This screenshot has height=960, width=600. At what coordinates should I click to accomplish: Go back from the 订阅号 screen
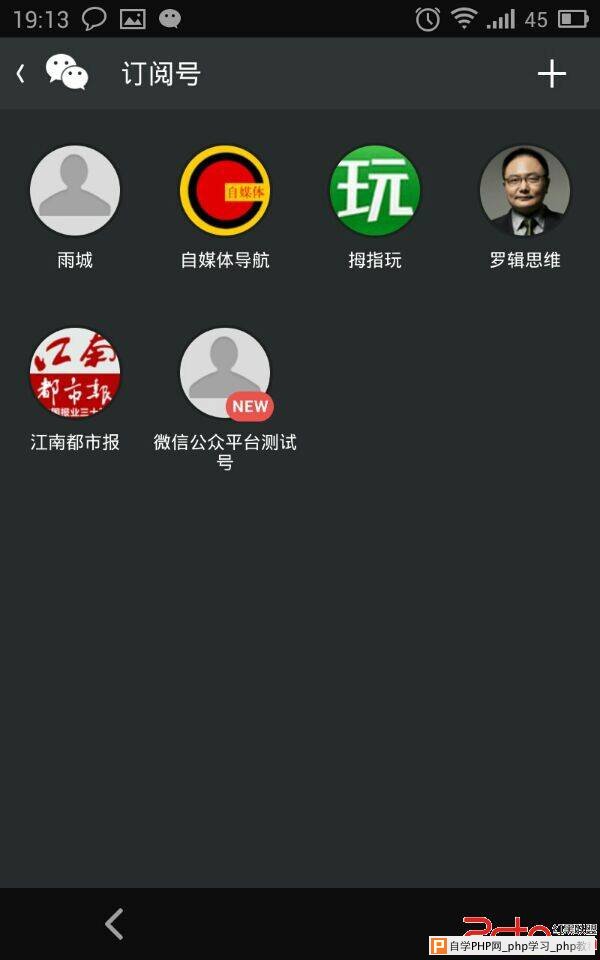[x=22, y=73]
